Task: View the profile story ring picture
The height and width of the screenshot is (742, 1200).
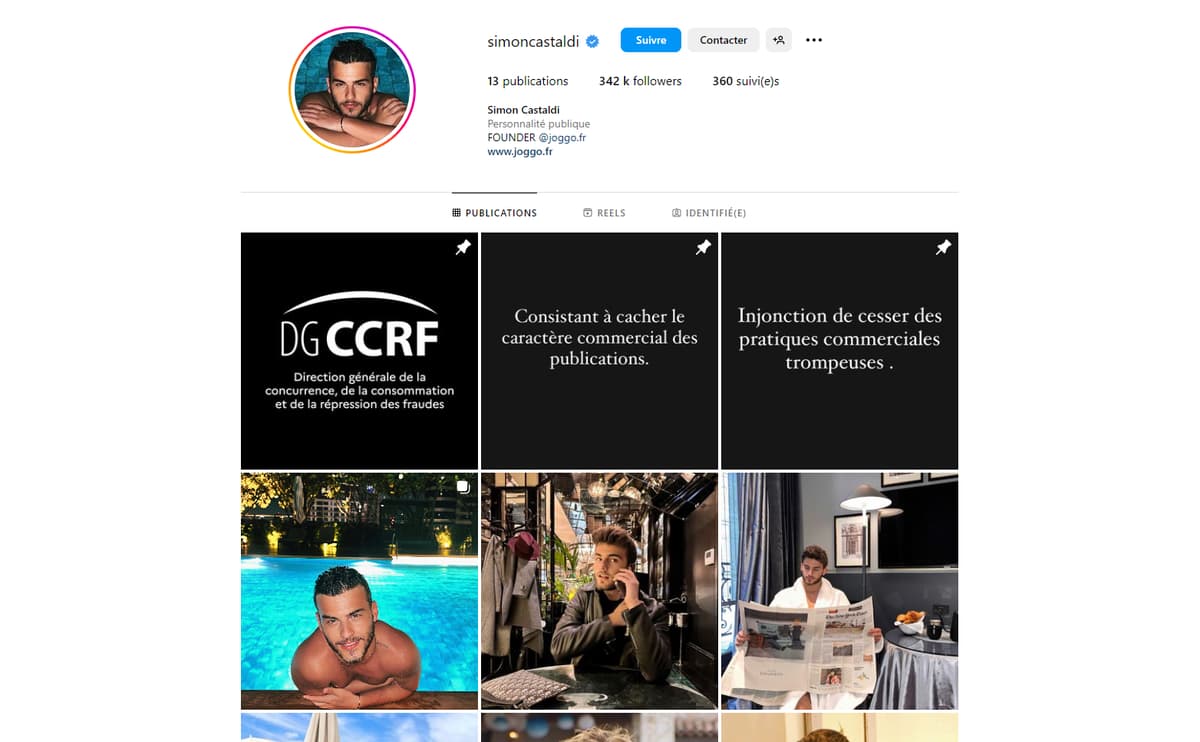Action: [352, 90]
